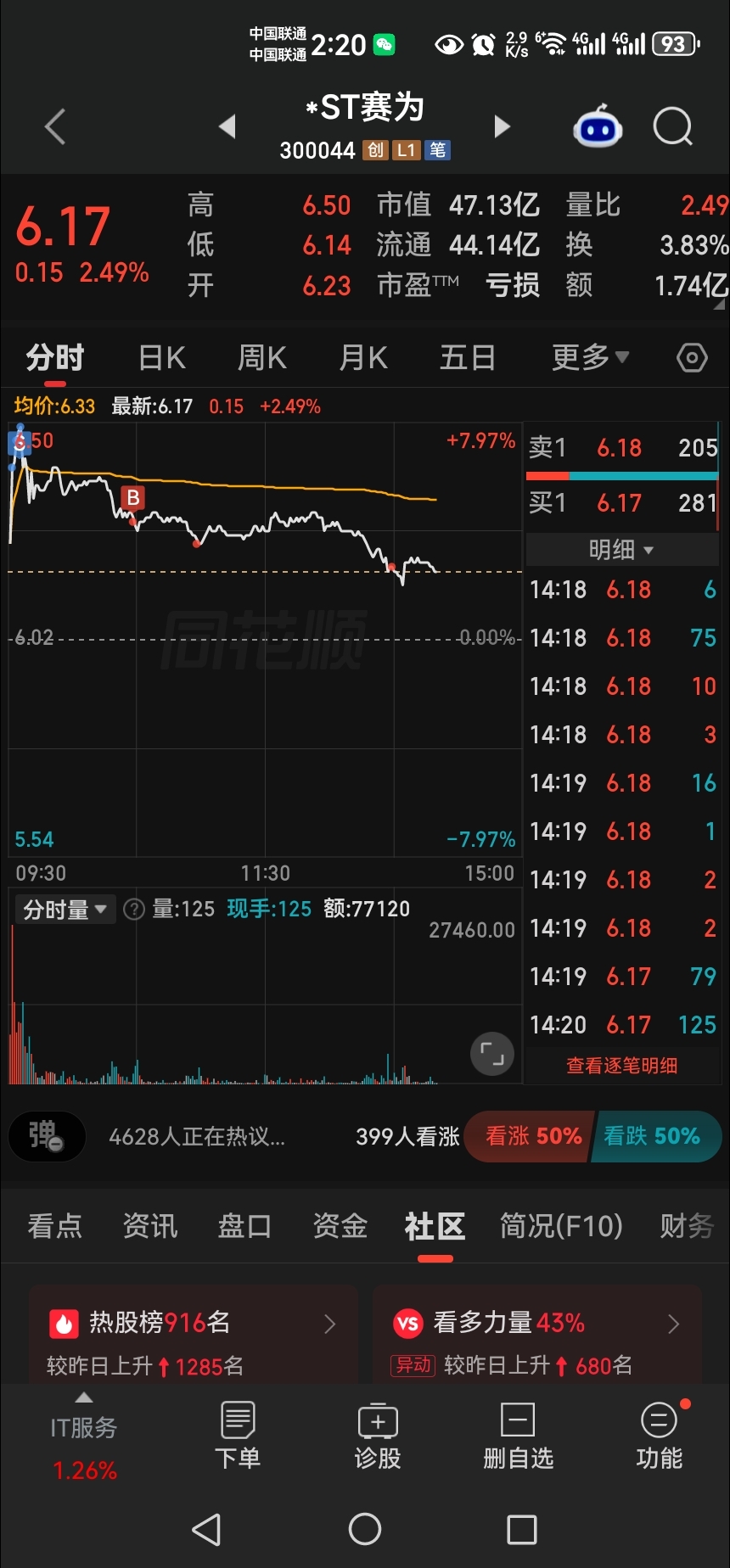Select the 月K chart tab
The height and width of the screenshot is (1568, 730).
(x=363, y=358)
